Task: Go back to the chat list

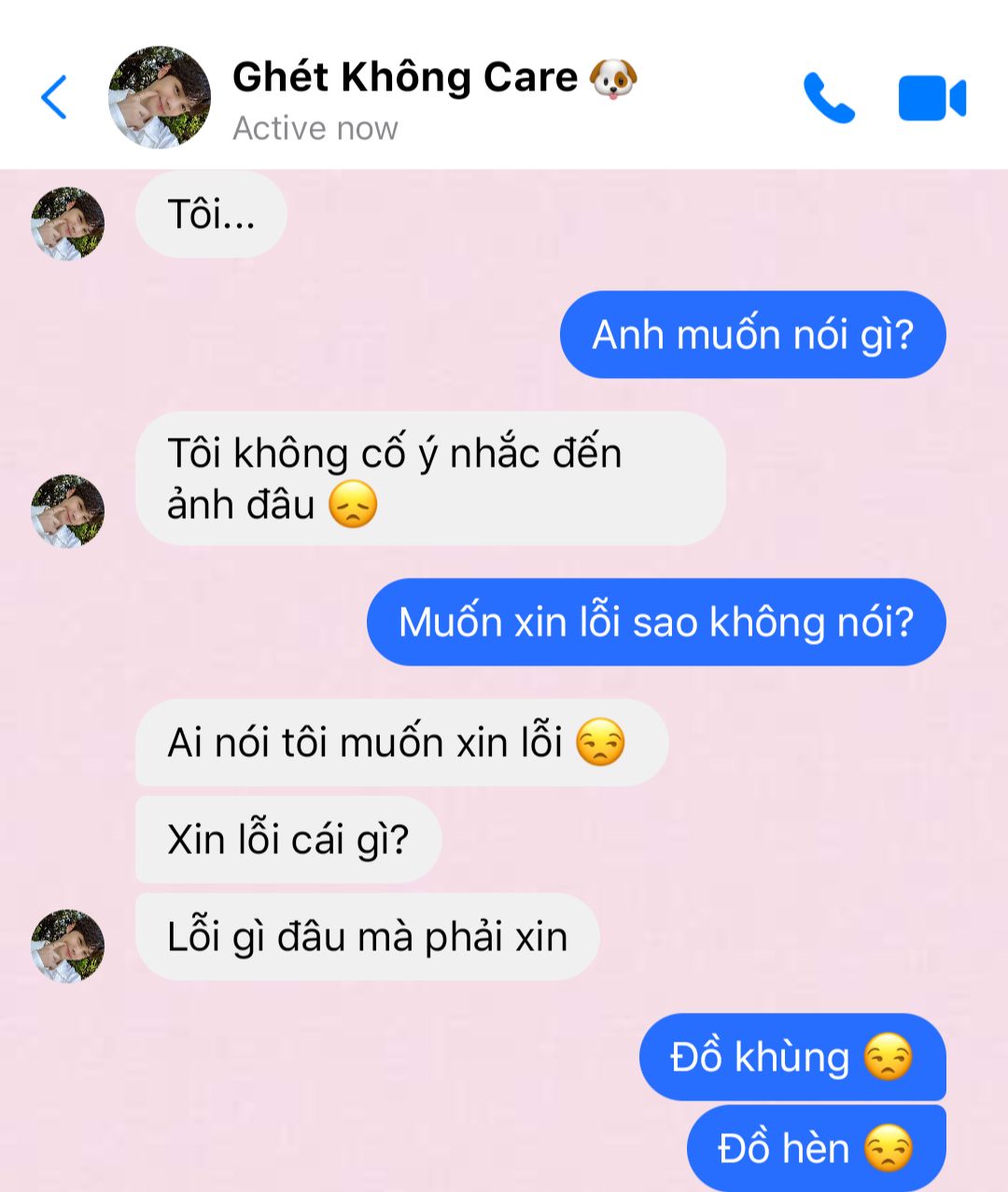Action: pyautogui.click(x=54, y=97)
